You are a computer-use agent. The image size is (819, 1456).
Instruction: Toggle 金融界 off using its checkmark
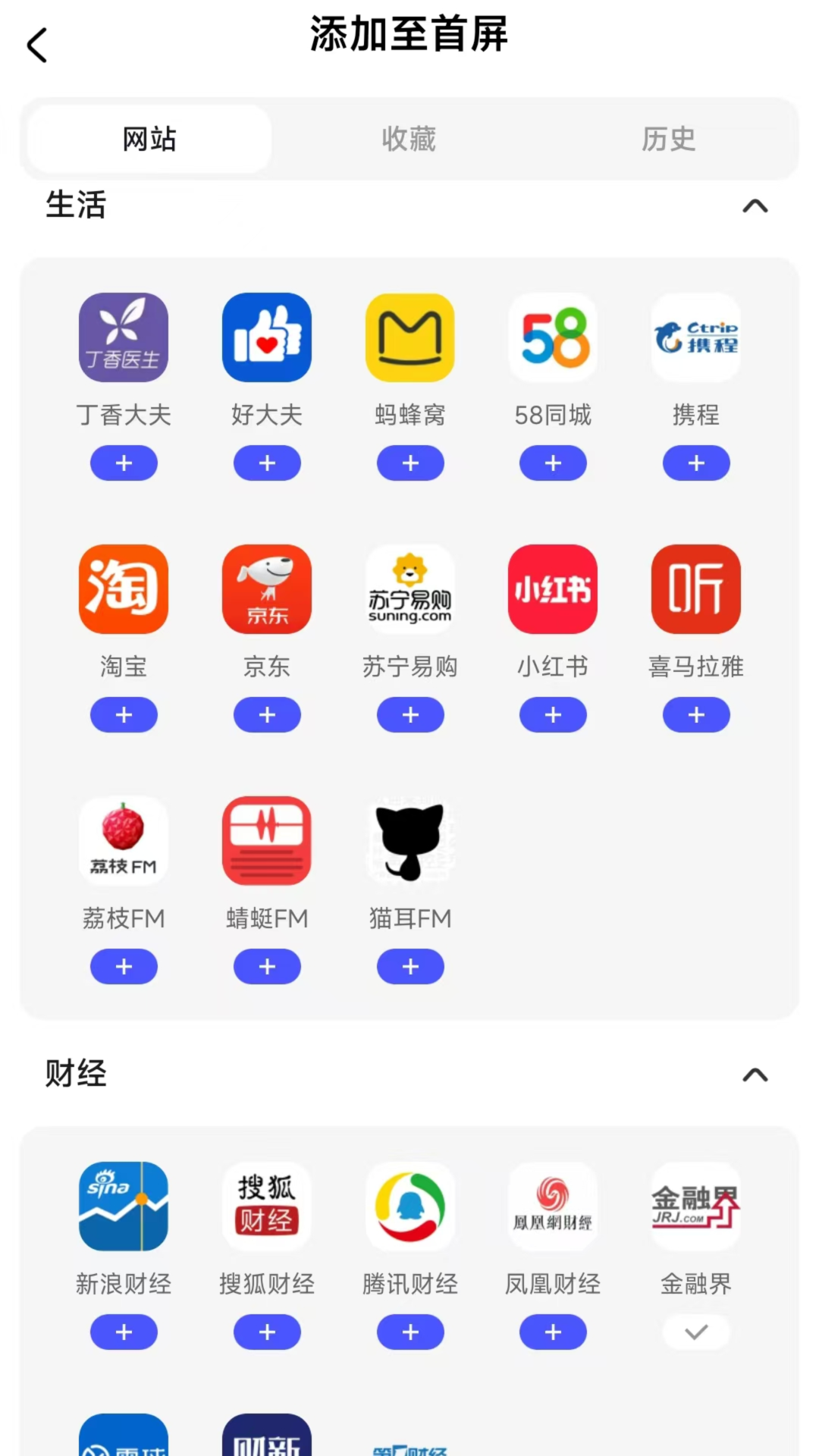(695, 1332)
